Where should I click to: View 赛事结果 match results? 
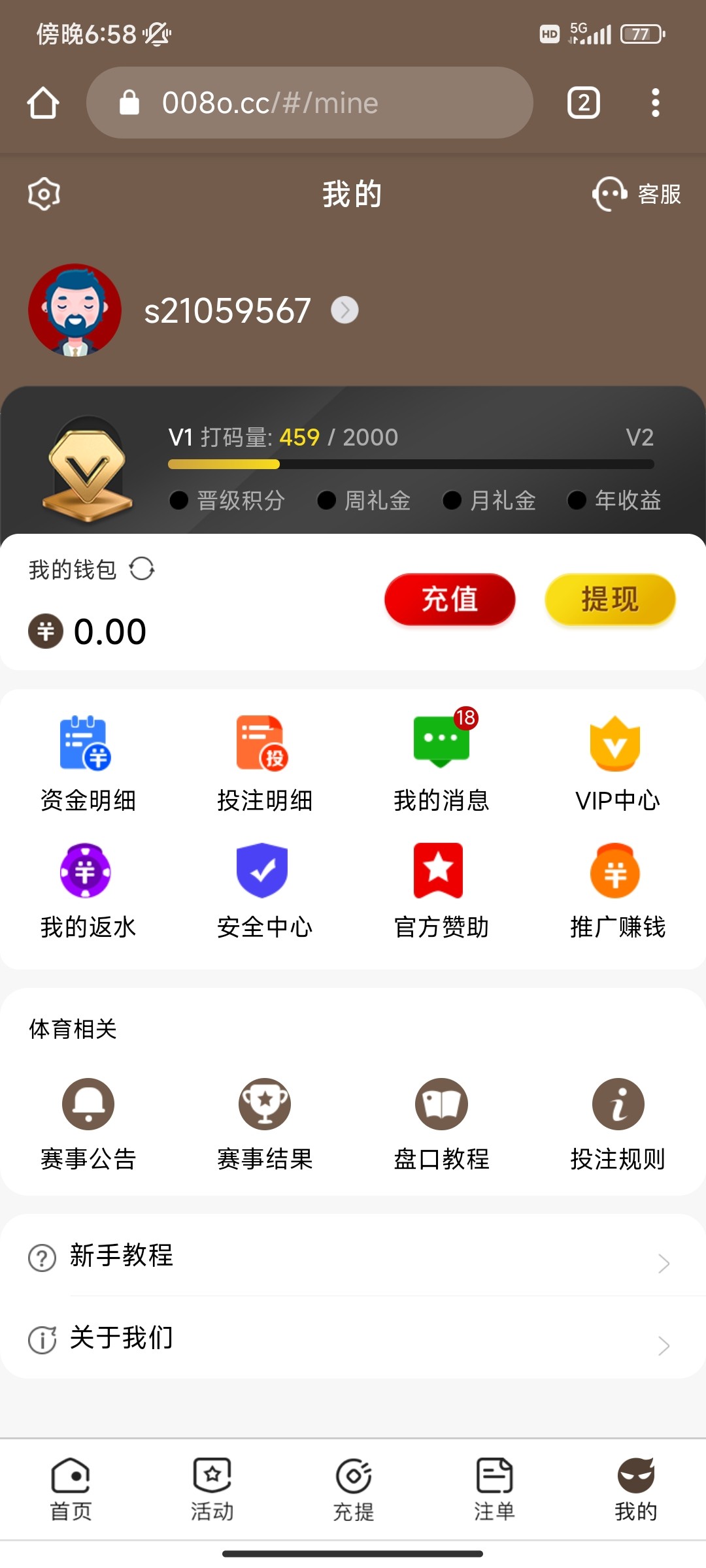263,1104
